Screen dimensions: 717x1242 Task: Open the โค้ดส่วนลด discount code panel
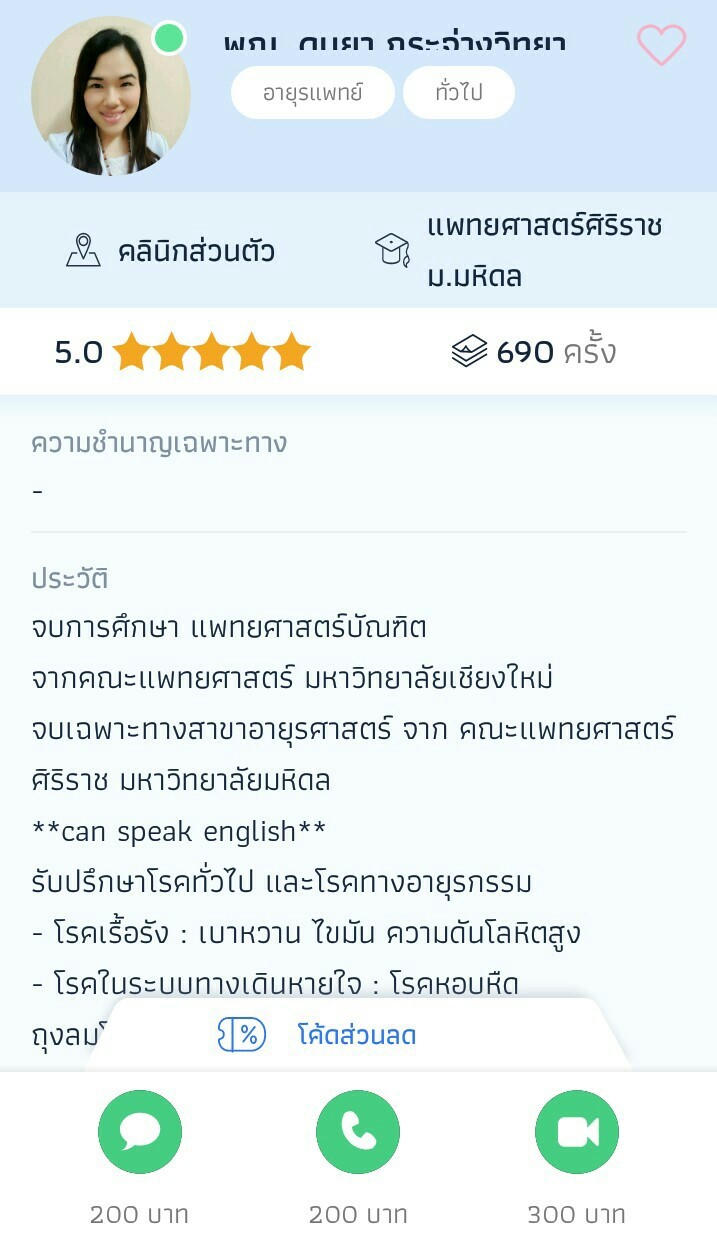356,1035
